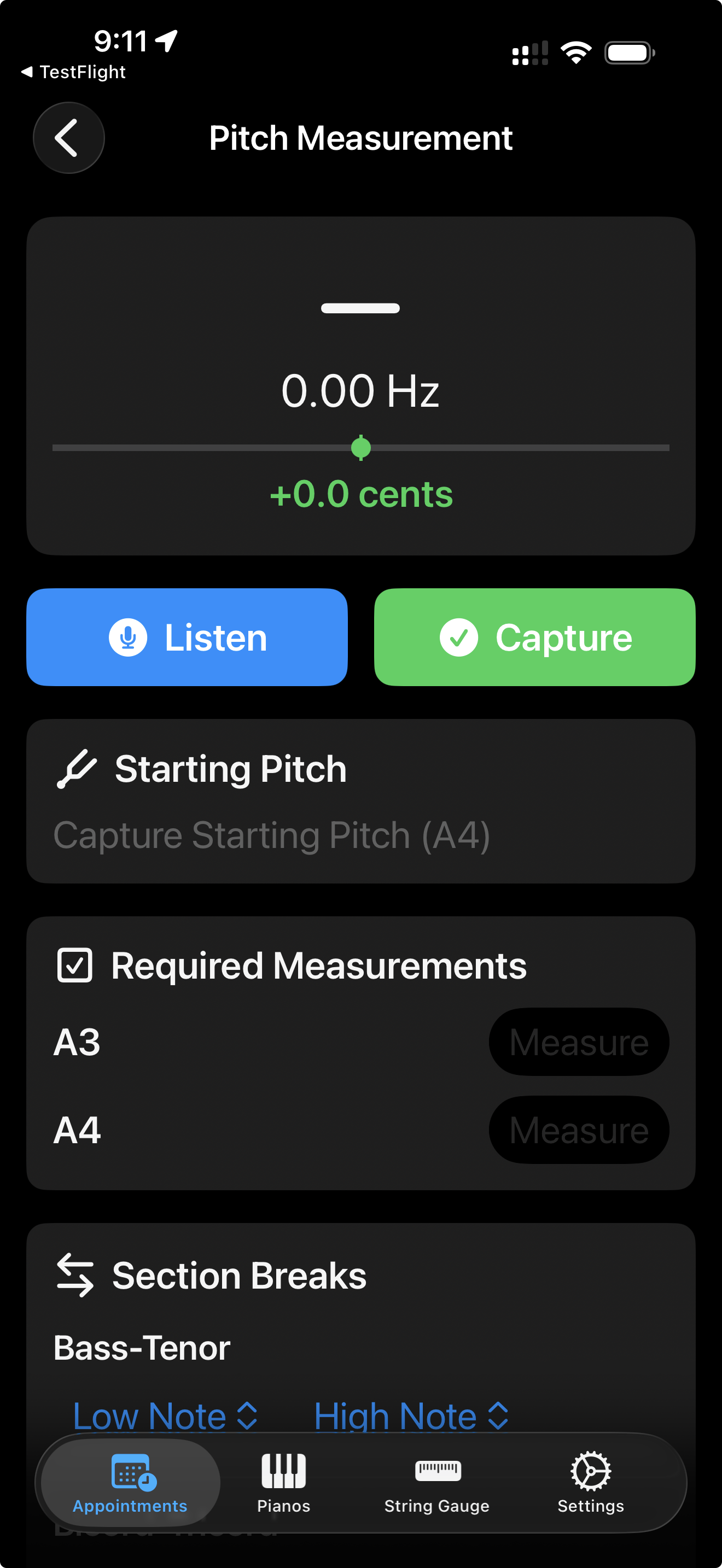Screen dimensions: 722x1568
Task: Tap the microphone icon on Listen button
Action: (128, 637)
